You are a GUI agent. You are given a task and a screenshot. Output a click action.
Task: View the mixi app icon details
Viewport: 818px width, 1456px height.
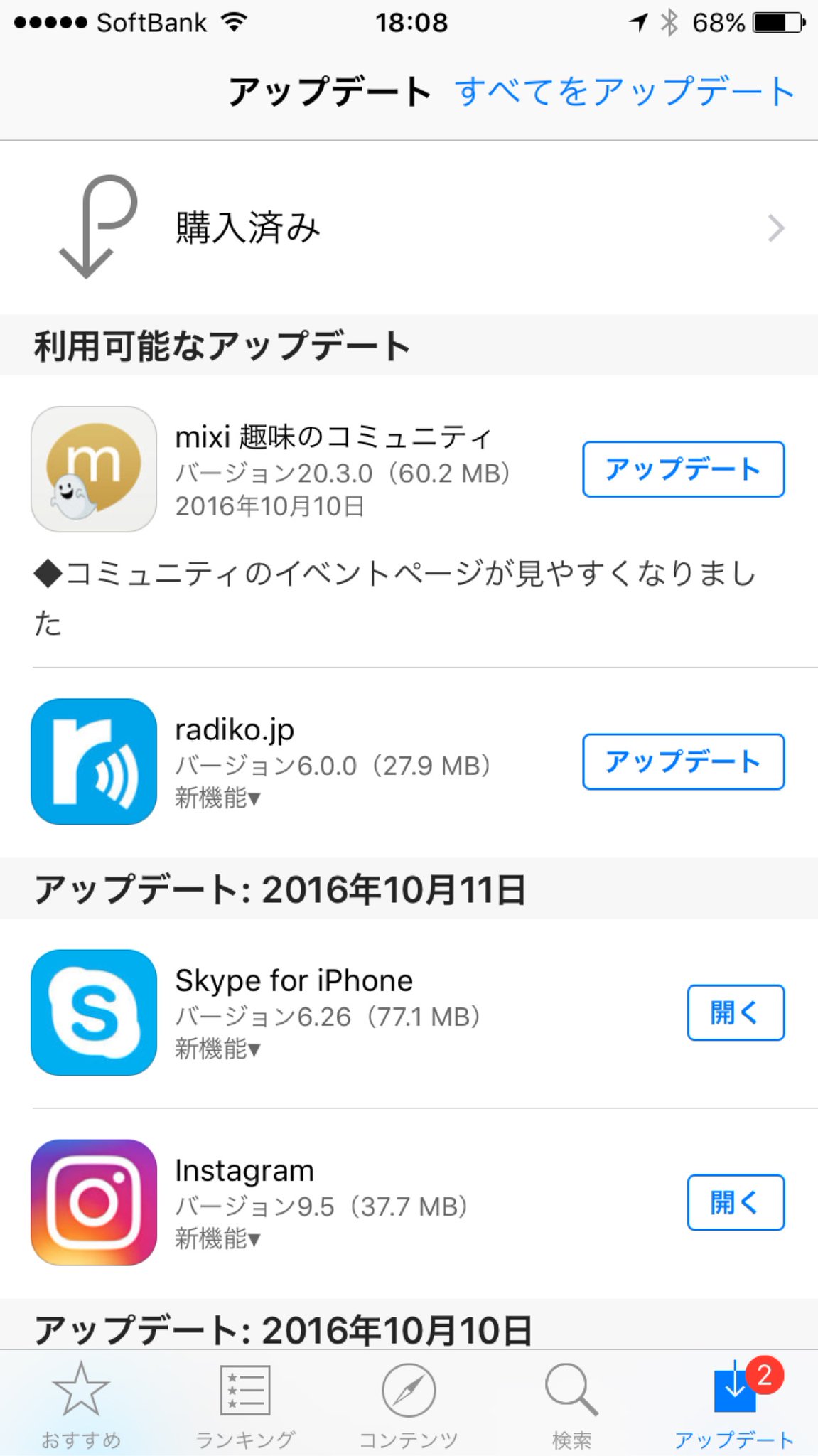click(x=94, y=469)
